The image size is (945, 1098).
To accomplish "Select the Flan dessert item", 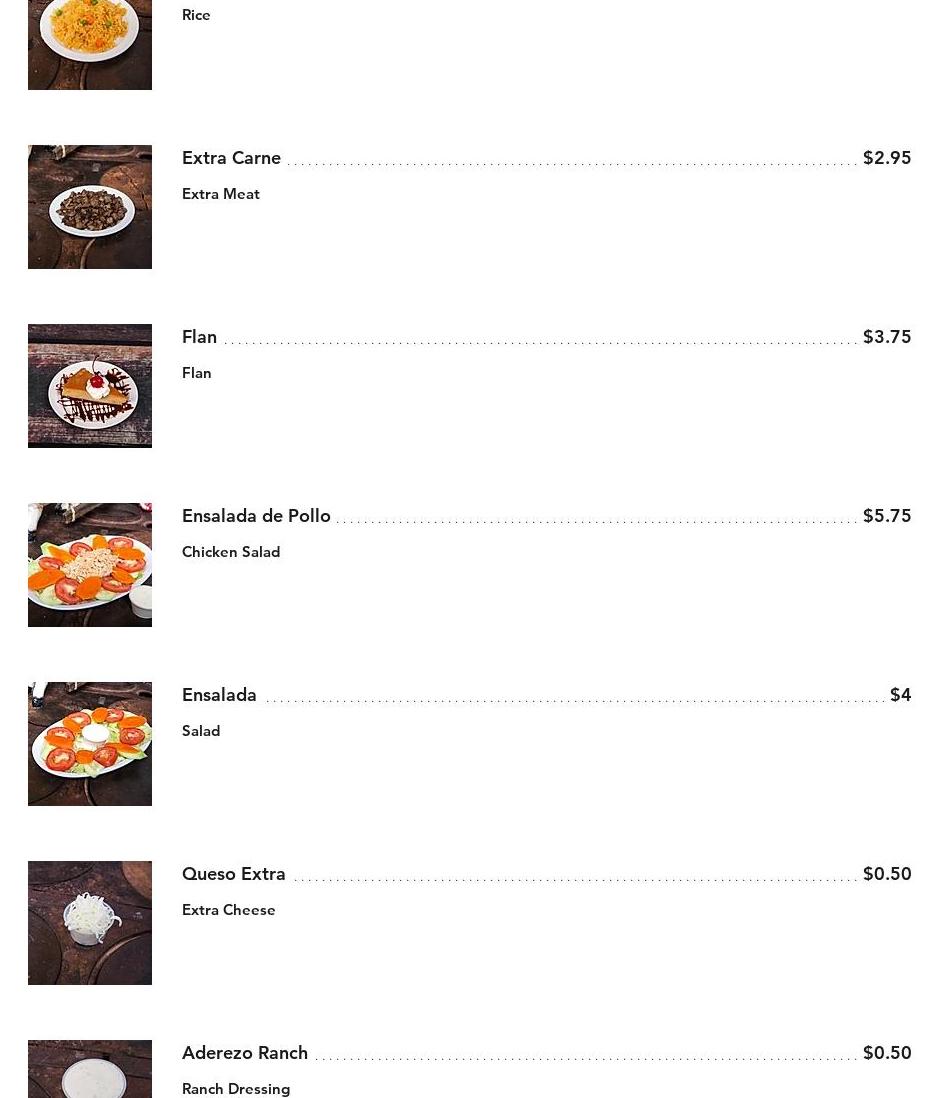I will click(199, 337).
